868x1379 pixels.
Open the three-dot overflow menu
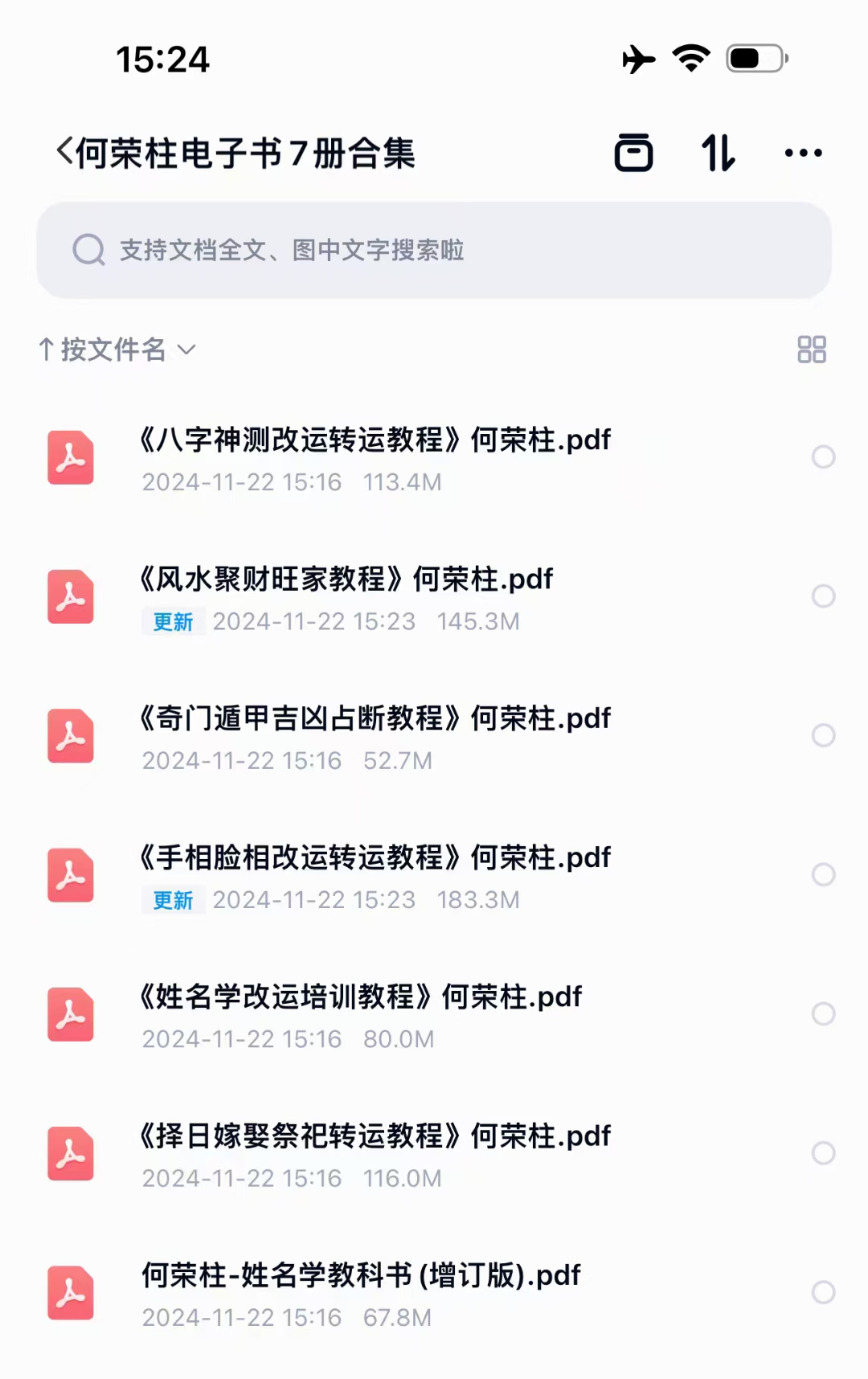[x=803, y=153]
